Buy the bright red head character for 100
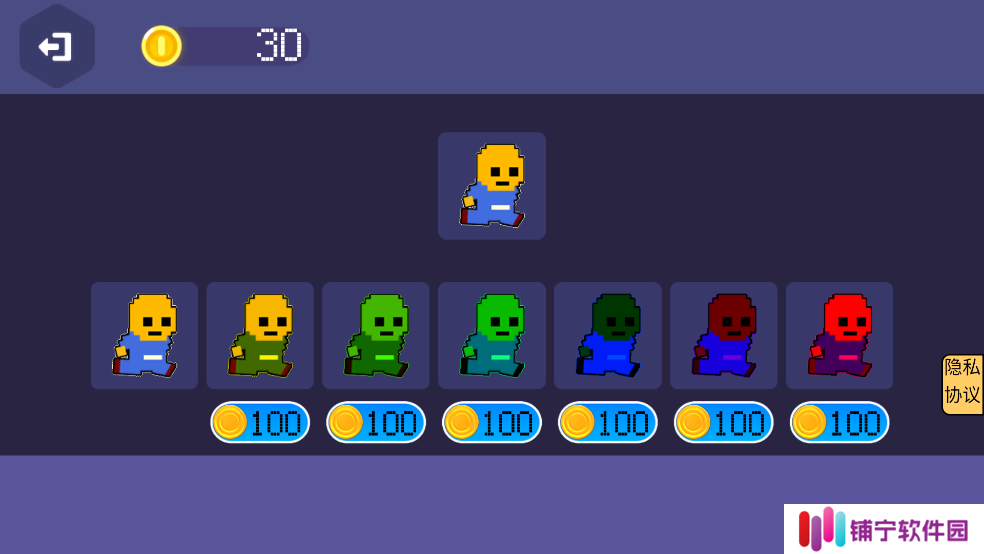This screenshot has height=554, width=984. 839,422
